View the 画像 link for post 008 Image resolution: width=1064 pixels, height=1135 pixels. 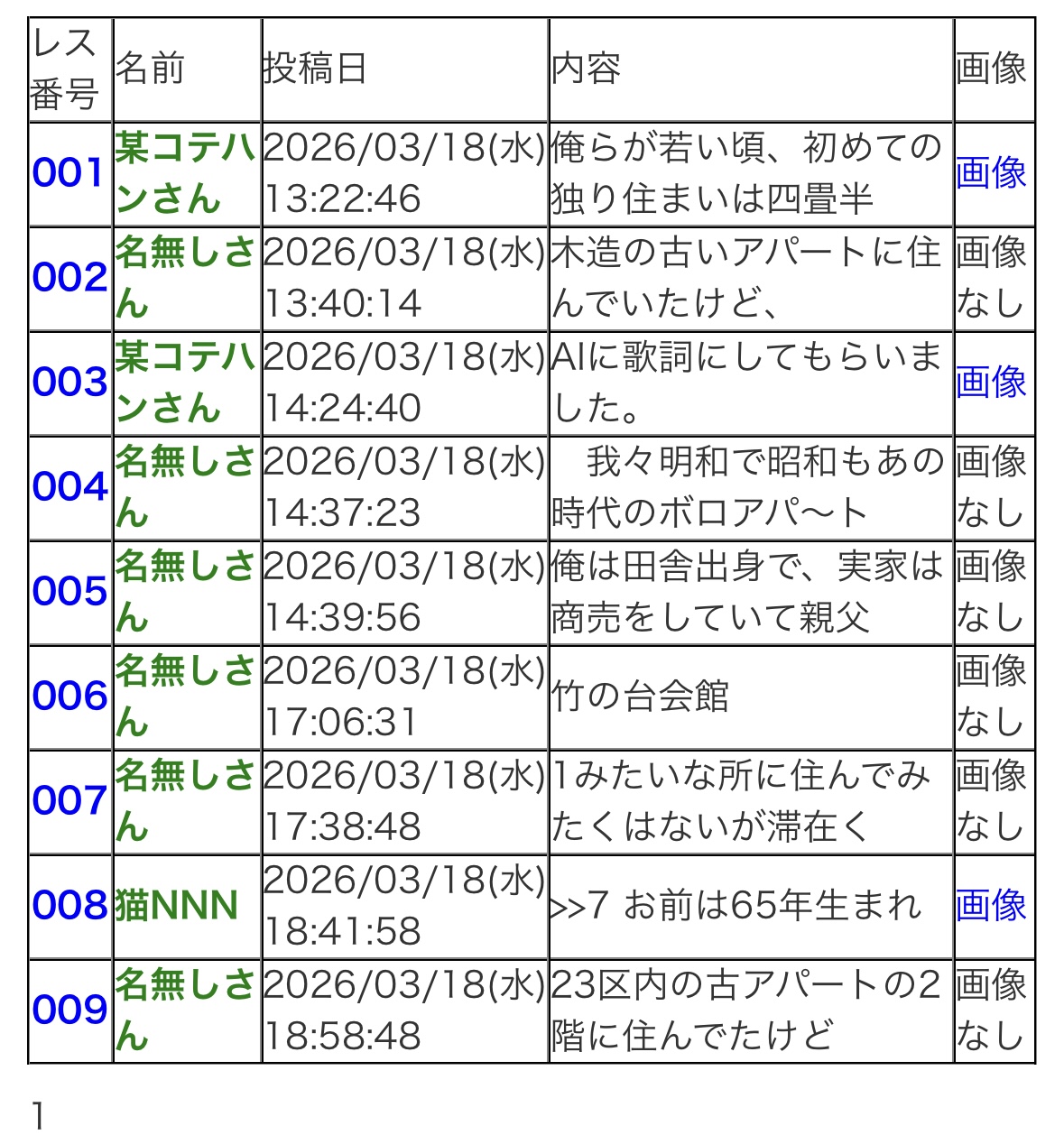(991, 906)
